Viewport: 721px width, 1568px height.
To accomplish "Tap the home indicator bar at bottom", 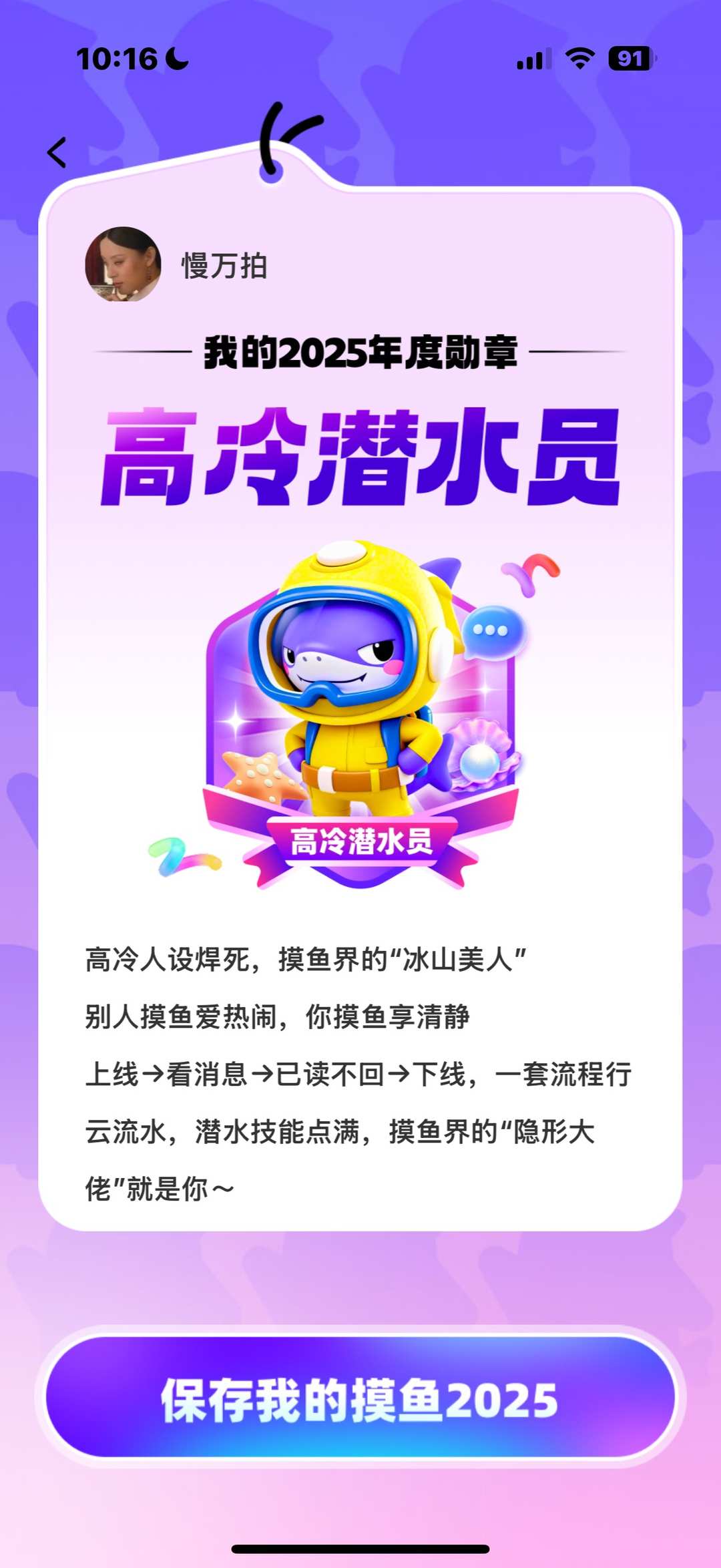I will coord(360,1549).
